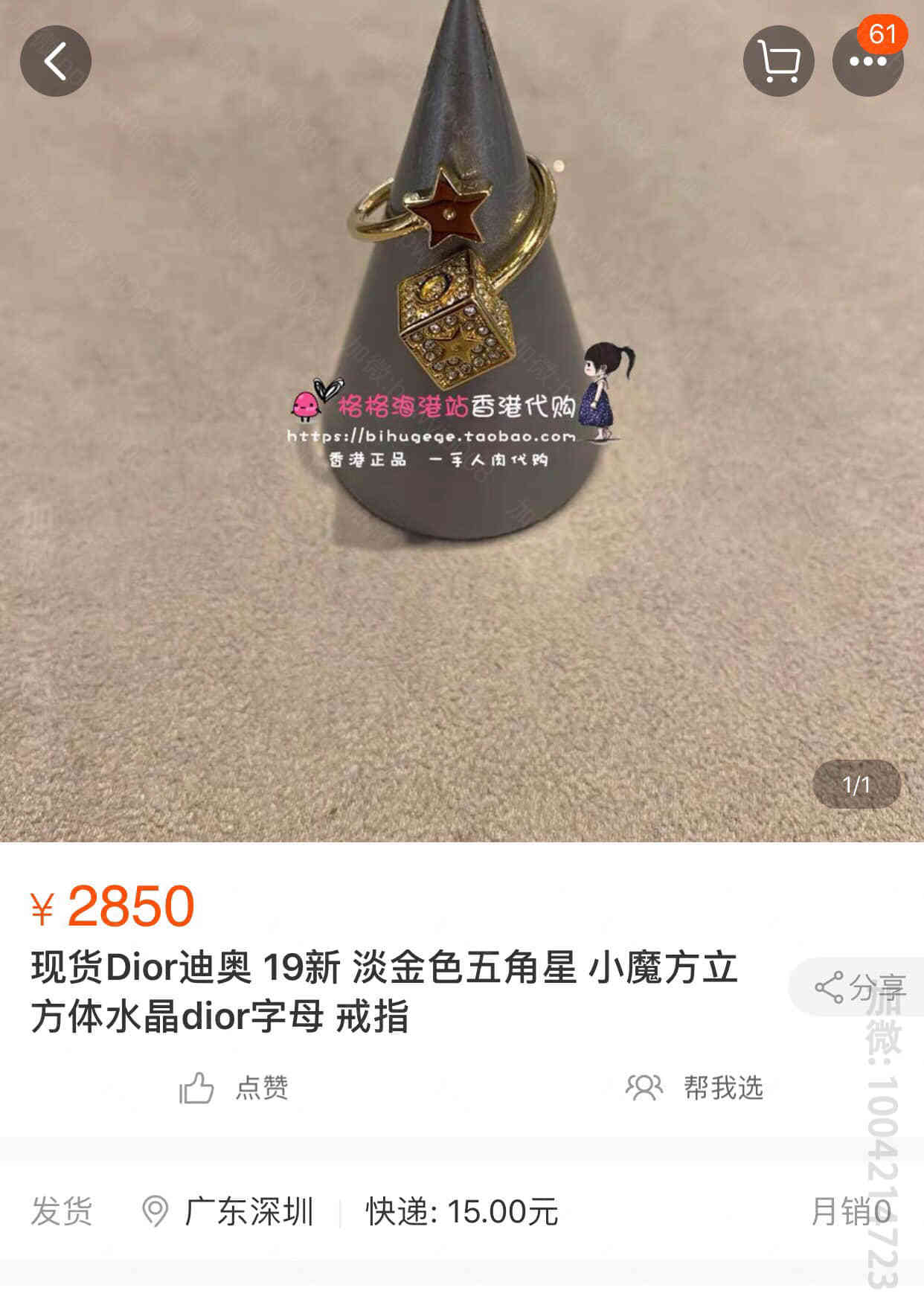Like the product with 点赞
Image resolution: width=924 pixels, height=1311 pixels.
[x=234, y=1088]
